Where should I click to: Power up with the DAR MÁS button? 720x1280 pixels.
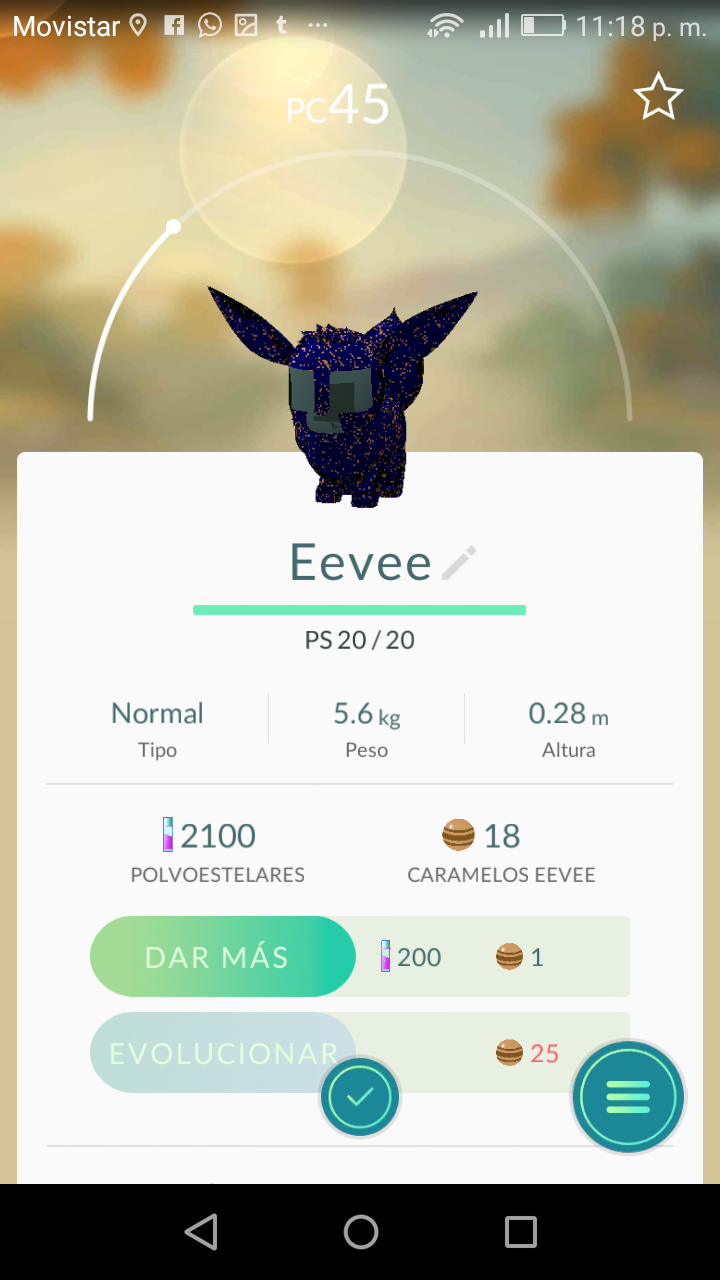pos(222,957)
